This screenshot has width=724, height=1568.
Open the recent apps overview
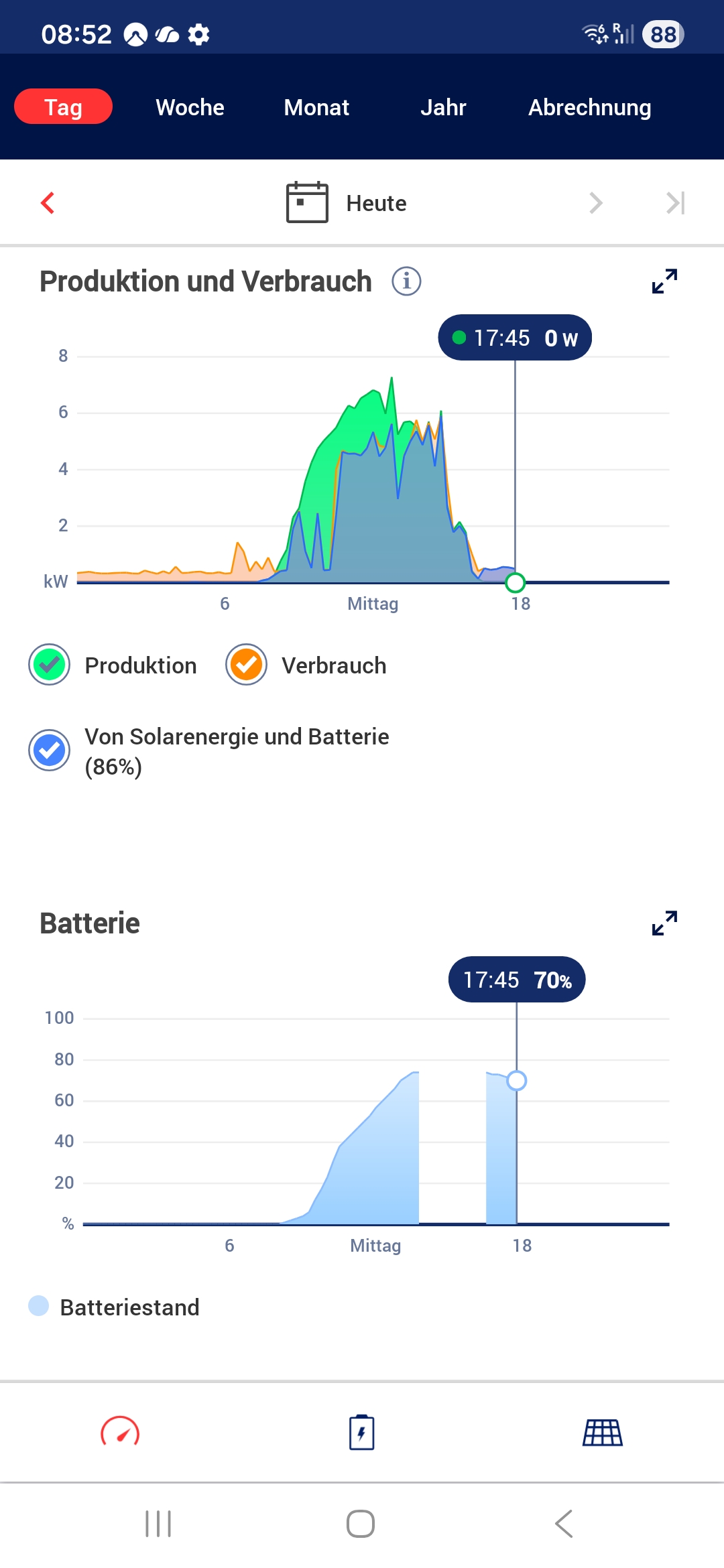coord(158,1524)
